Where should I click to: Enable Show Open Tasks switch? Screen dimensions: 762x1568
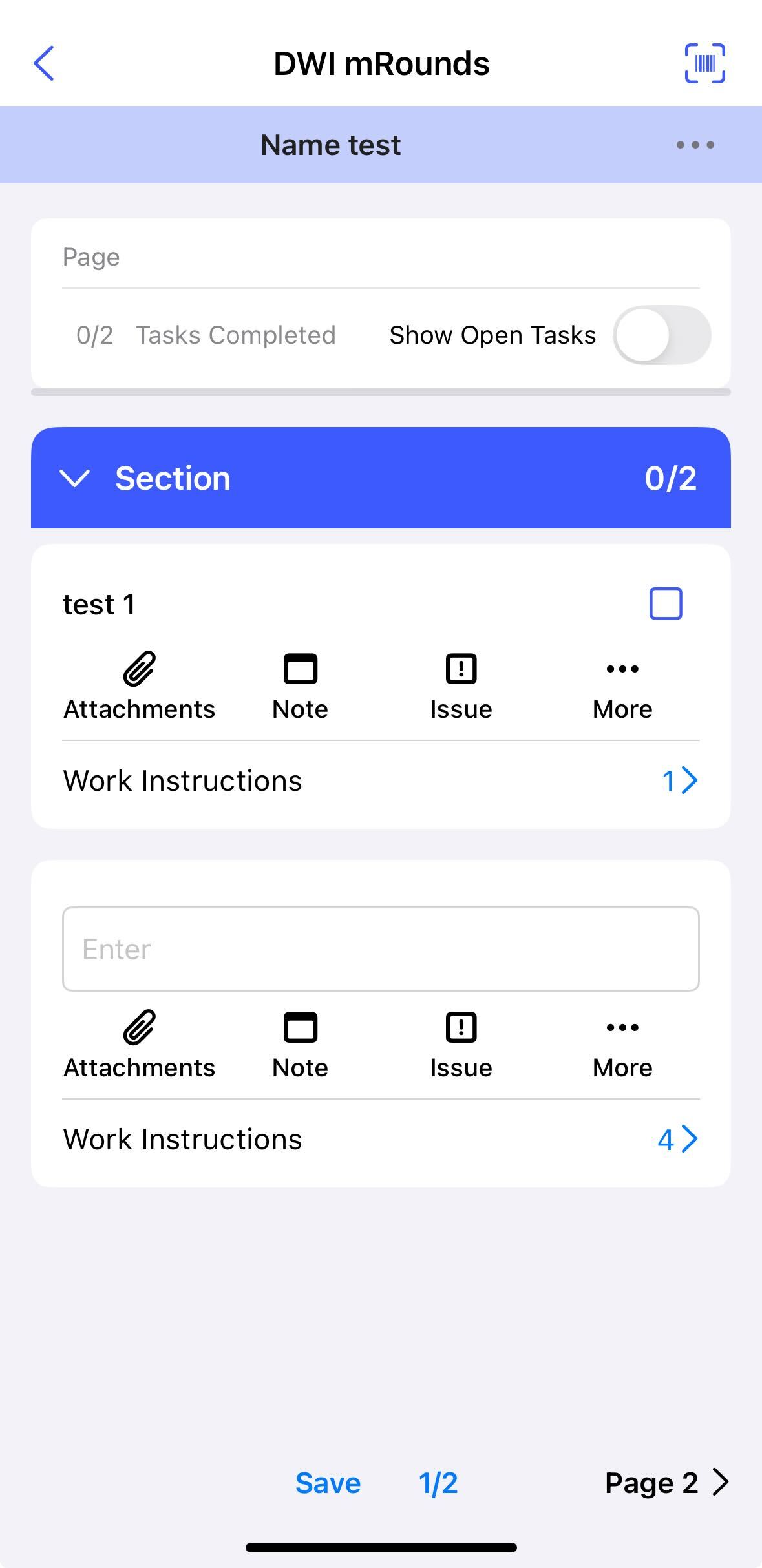tap(661, 335)
